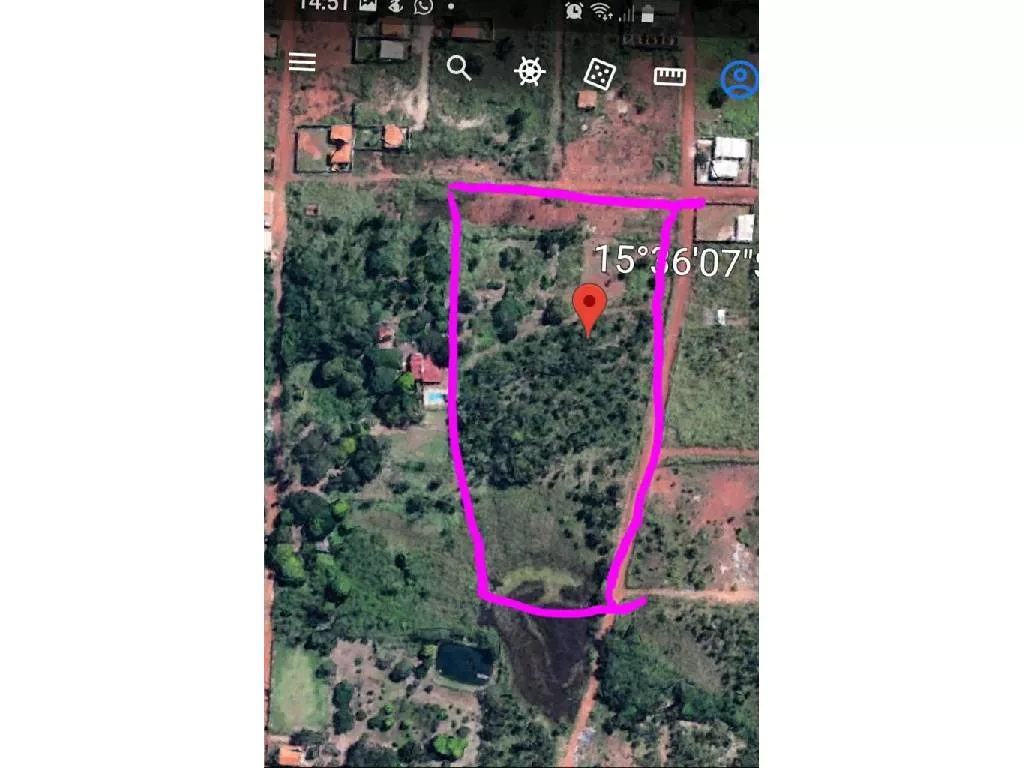This screenshot has width=1024, height=768.
Task: Open the search magnifier
Action: point(459,67)
